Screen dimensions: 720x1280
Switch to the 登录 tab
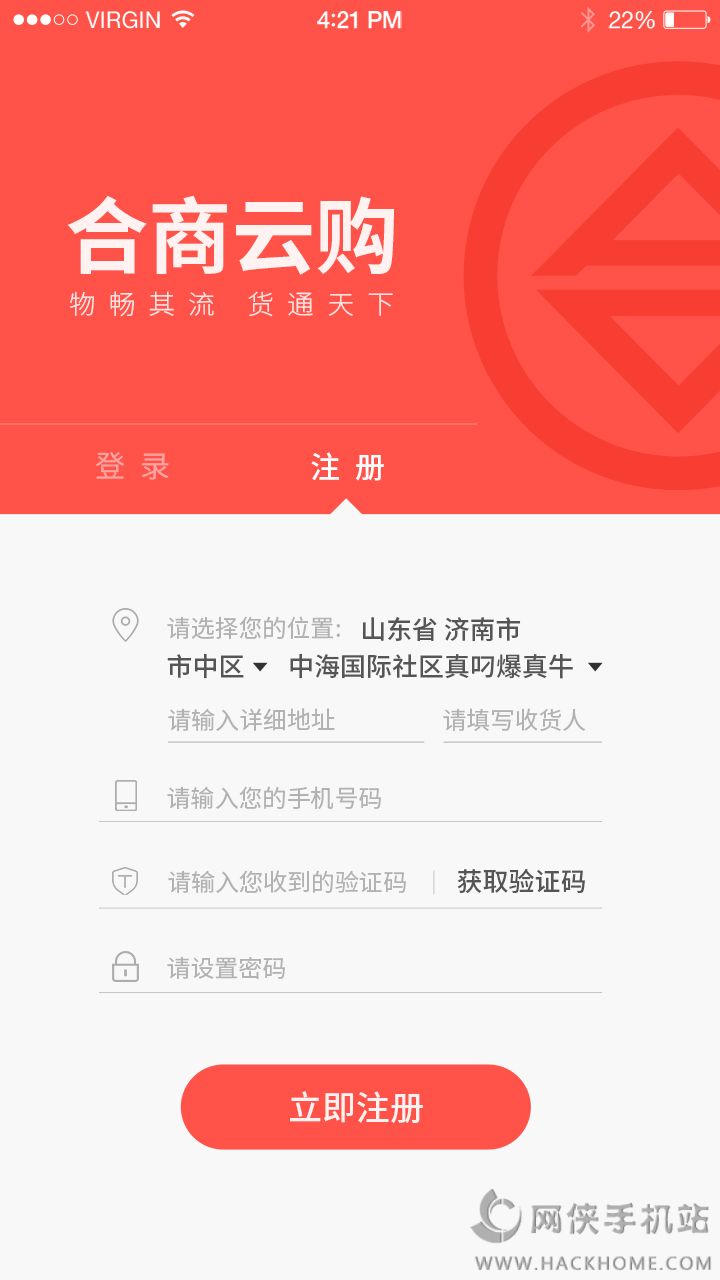[x=133, y=467]
